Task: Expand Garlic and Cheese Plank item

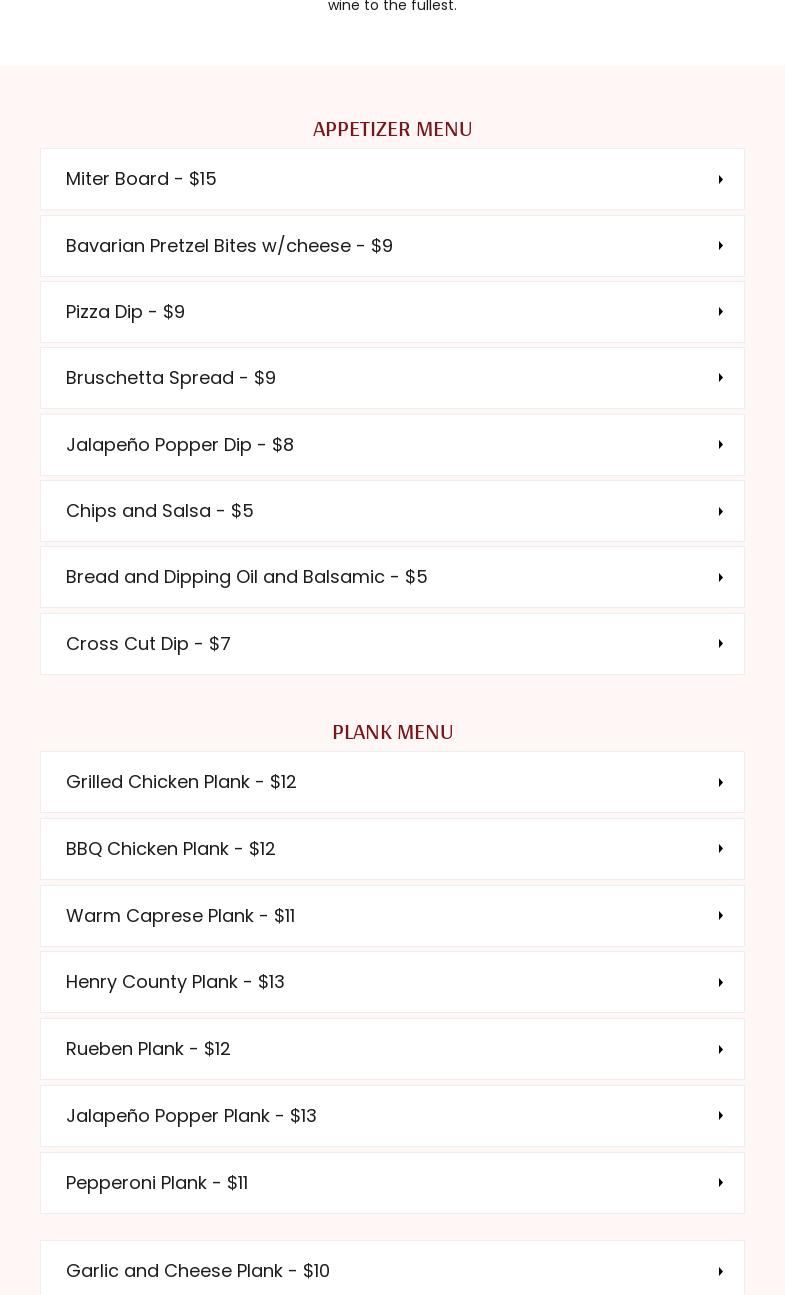Action: 392,1271
